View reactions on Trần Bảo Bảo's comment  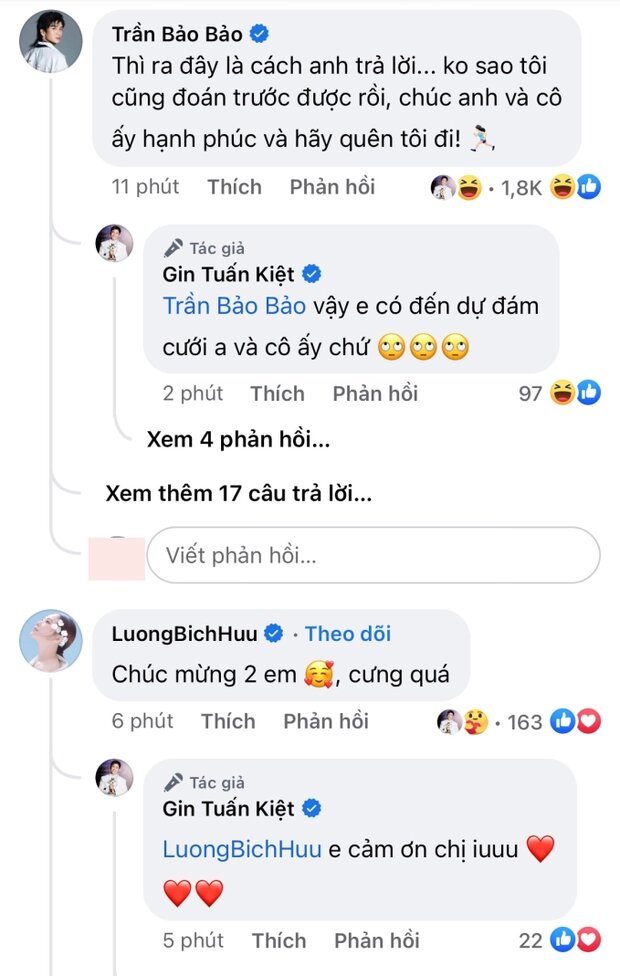click(516, 187)
